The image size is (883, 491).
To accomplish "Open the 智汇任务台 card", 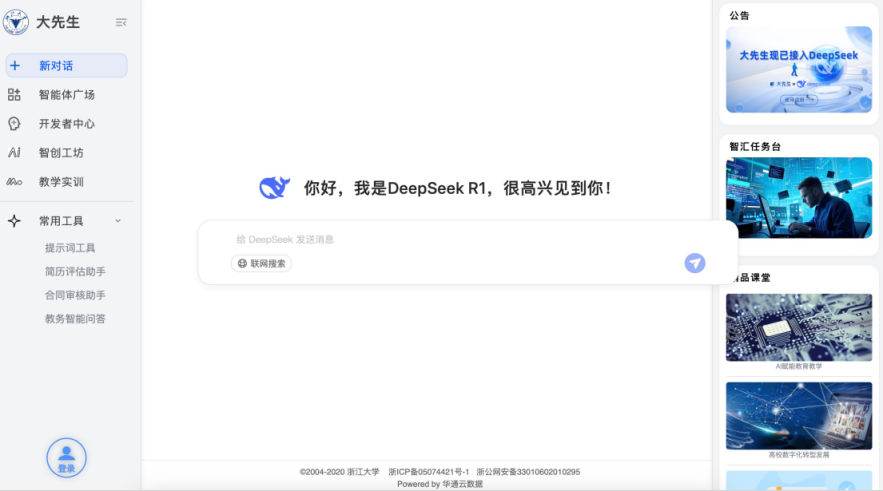I will (x=798, y=197).
